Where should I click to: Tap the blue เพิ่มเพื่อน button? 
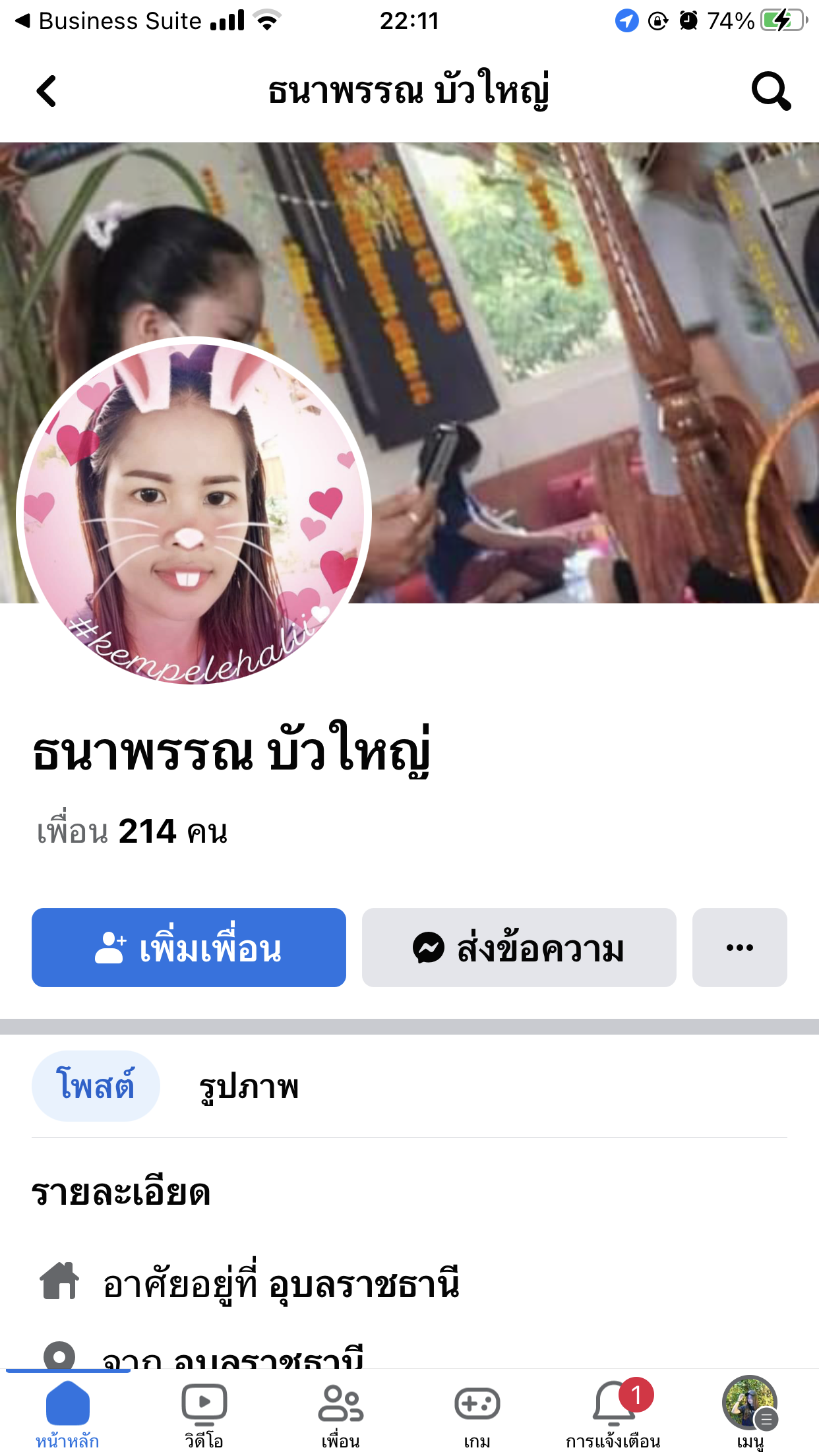pyautogui.click(x=189, y=948)
